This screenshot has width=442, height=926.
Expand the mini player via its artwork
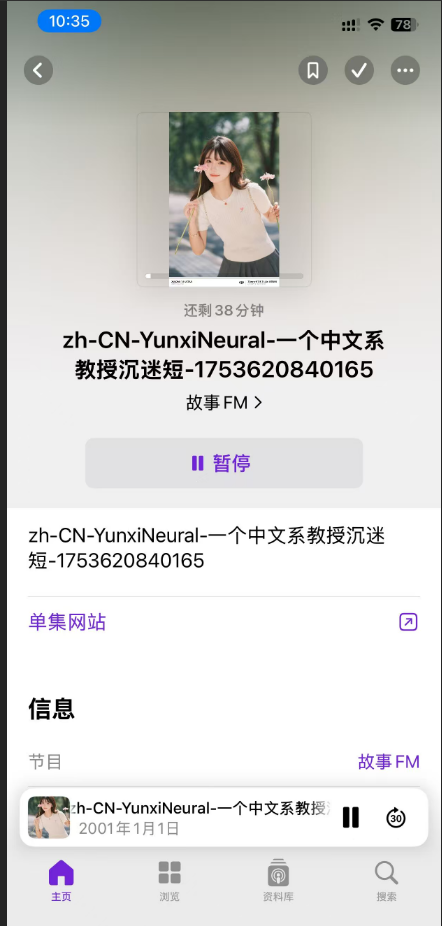[49, 817]
